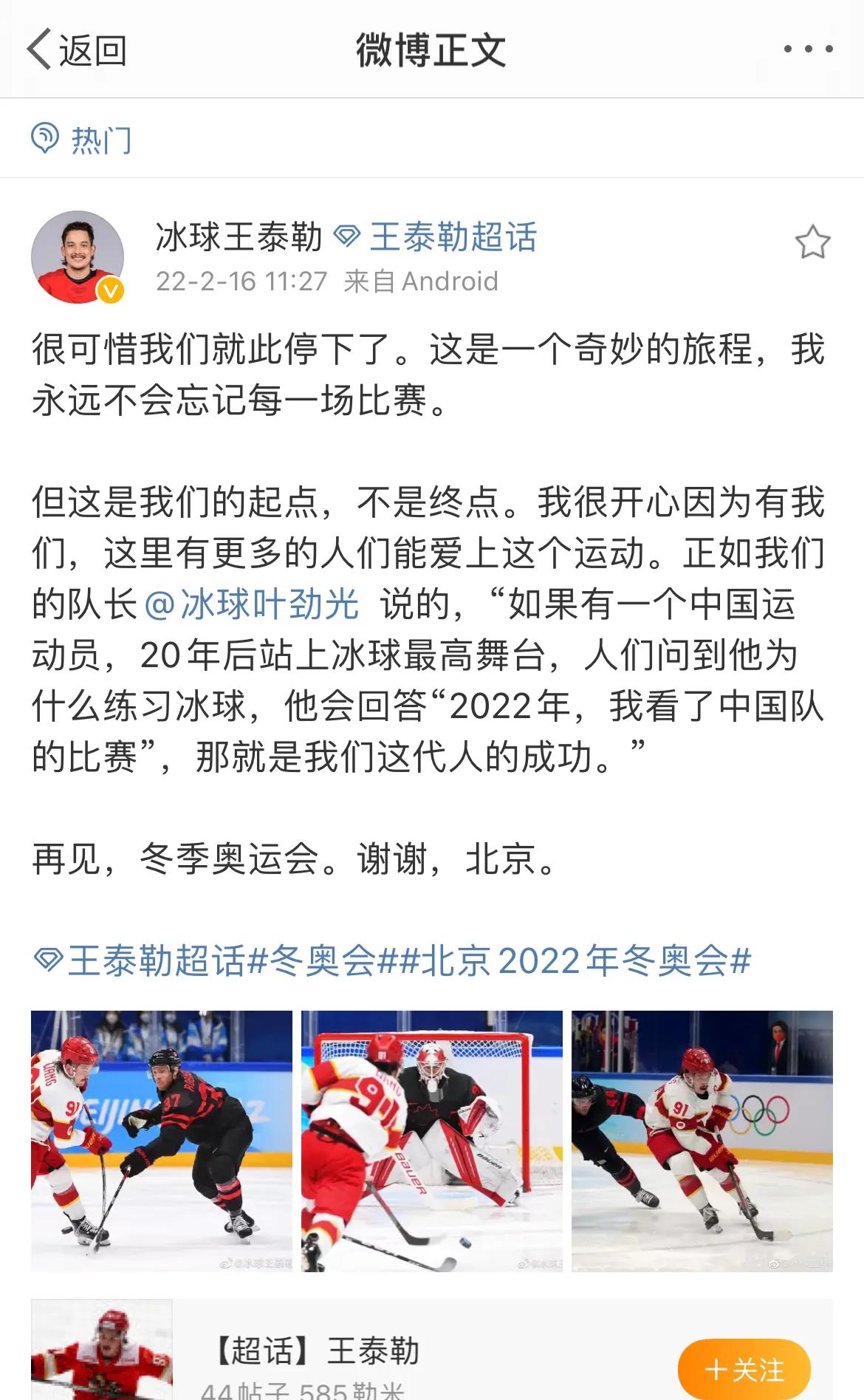Viewport: 864px width, 1400px height.
Task: Open 冰球王泰勒's profile avatar
Action: [78, 257]
